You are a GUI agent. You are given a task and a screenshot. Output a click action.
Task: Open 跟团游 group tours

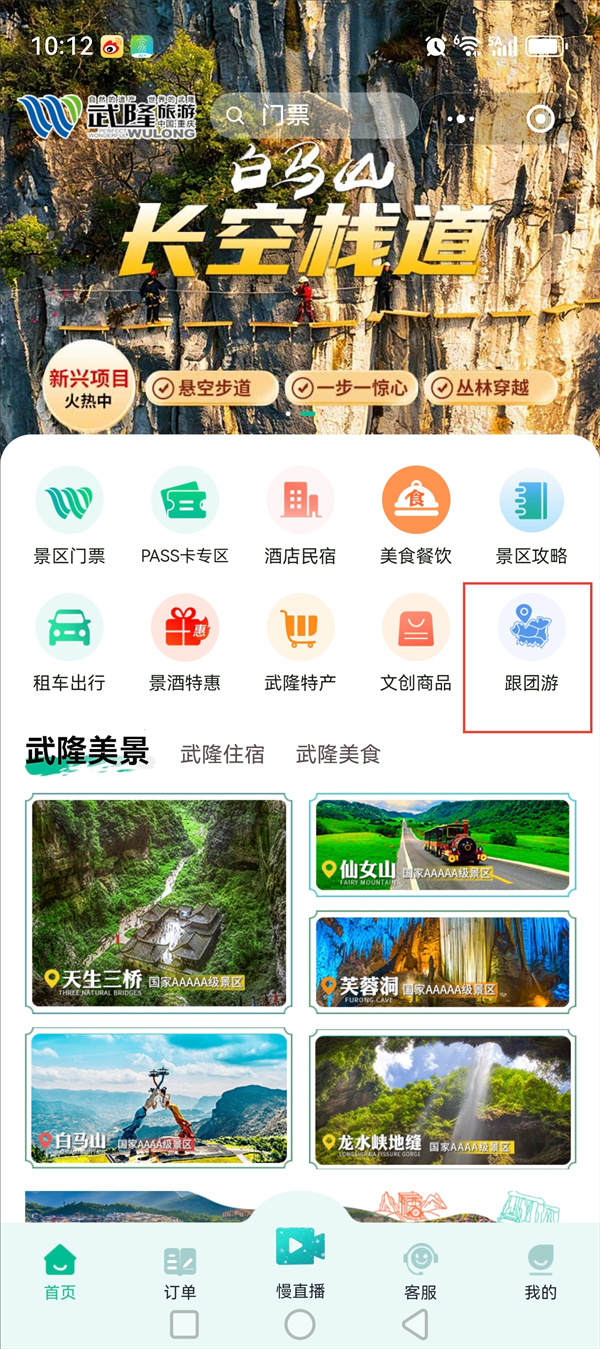531,646
